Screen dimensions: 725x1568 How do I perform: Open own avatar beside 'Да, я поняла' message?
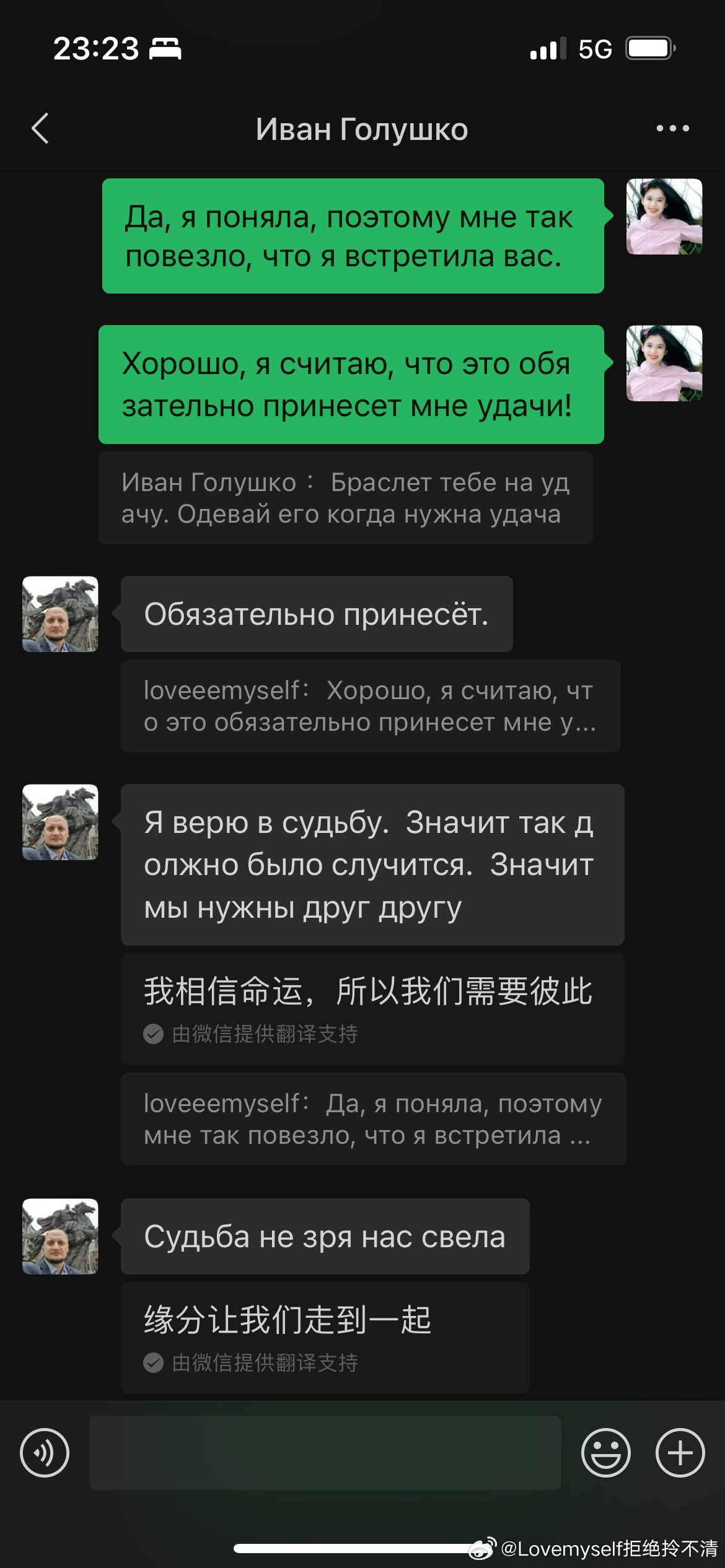click(x=664, y=217)
